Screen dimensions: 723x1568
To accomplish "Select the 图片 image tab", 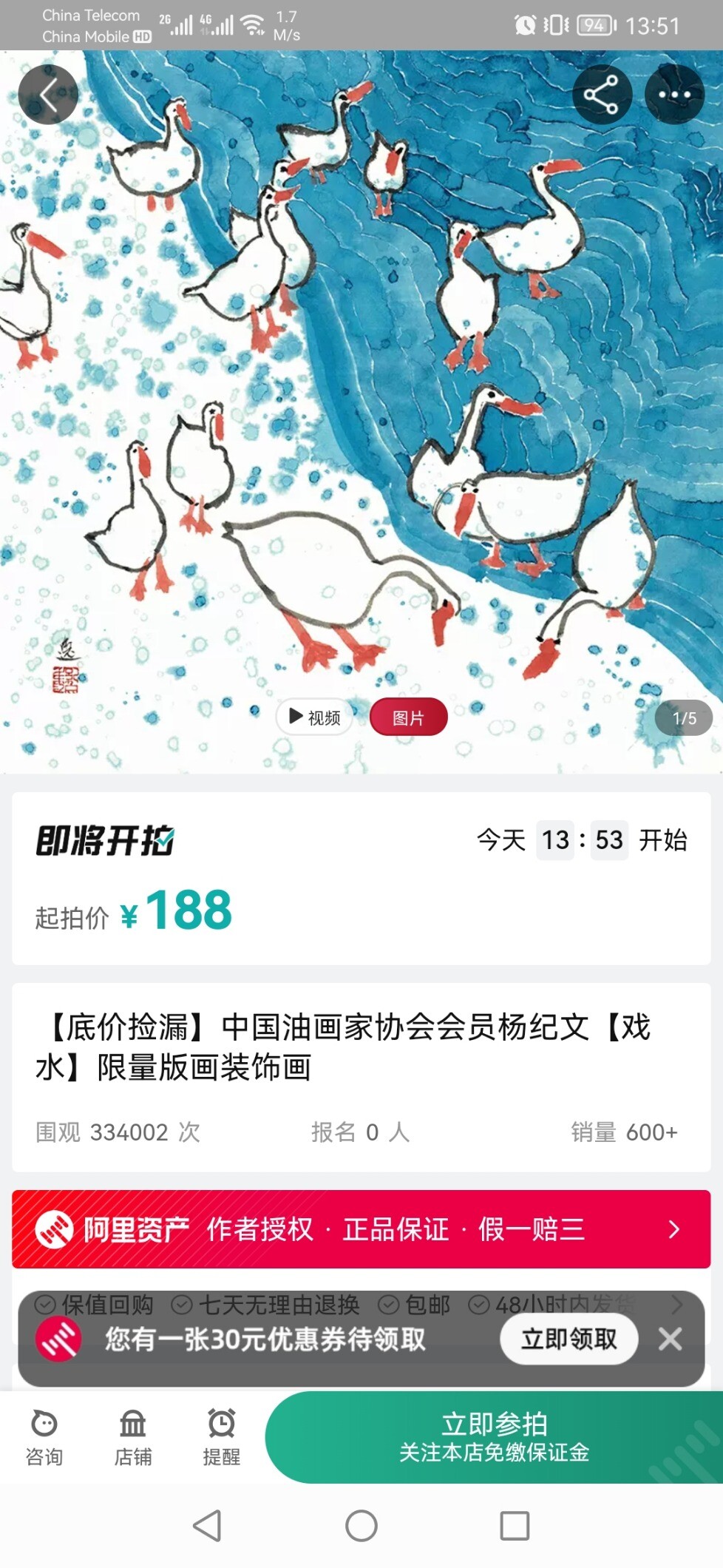I will click(x=408, y=717).
